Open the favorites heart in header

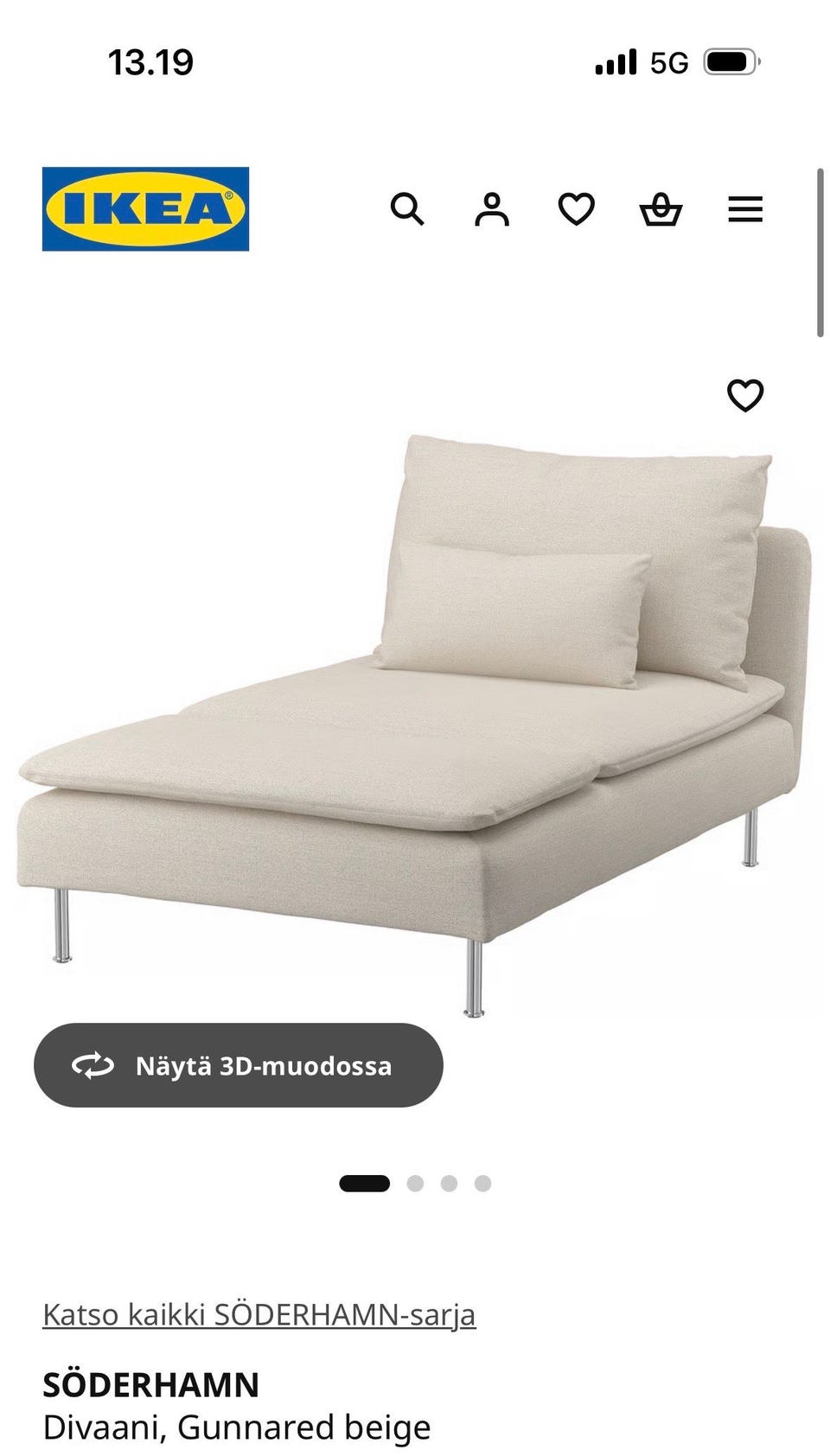click(576, 209)
